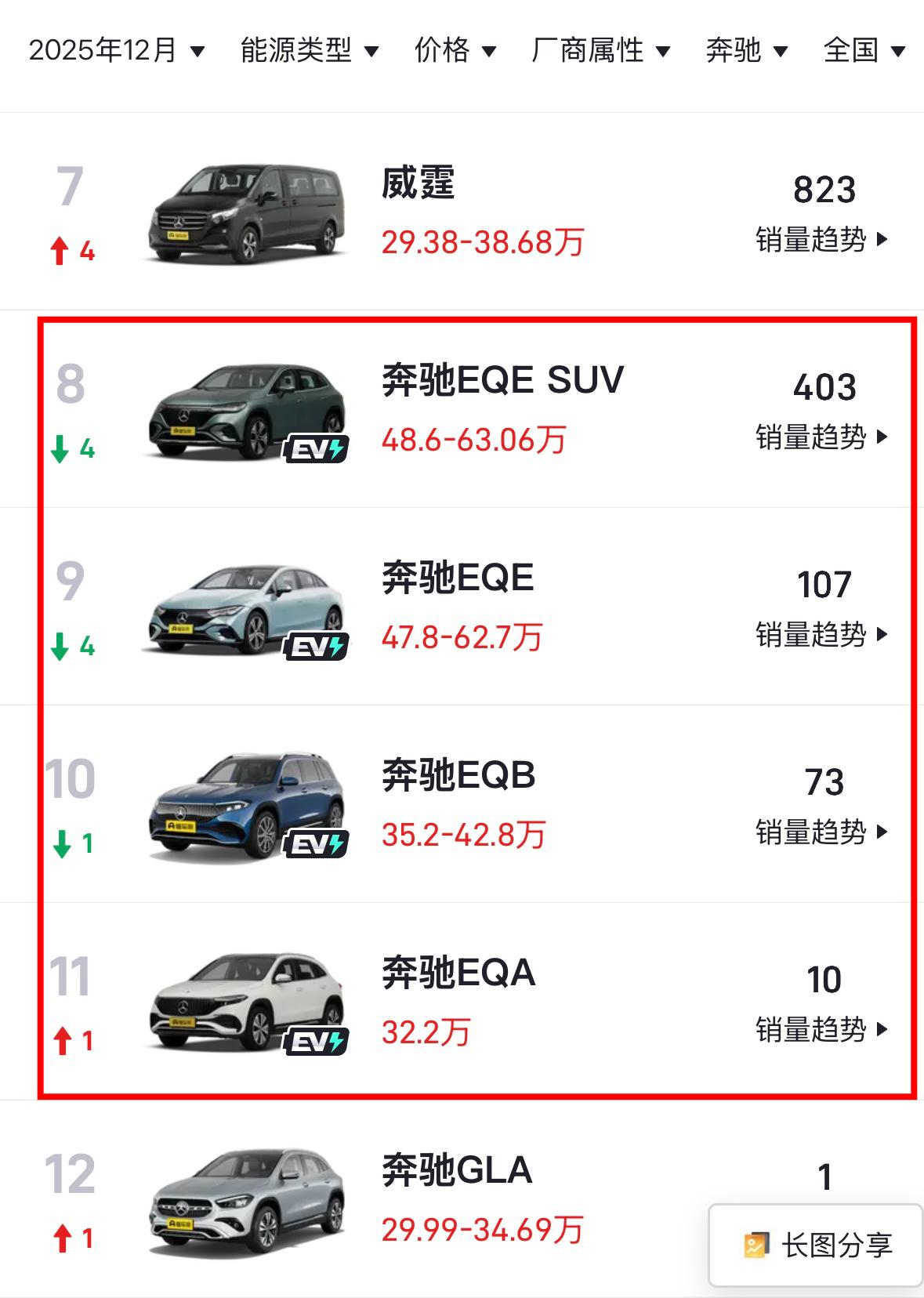Click the red up arrow under rank 7 威霆
The width and height of the screenshot is (924, 1298).
pyautogui.click(x=59, y=251)
